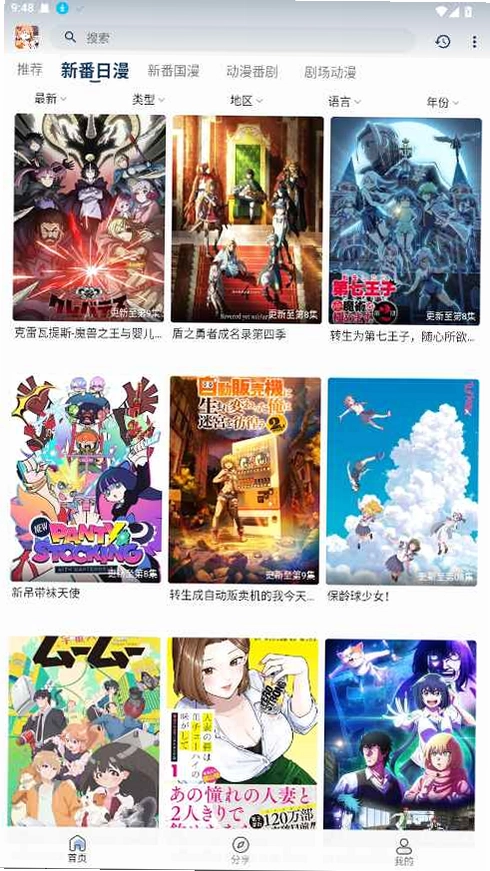Switch to the 新番国漫 tab
Image resolution: width=490 pixels, height=871 pixels.
click(x=173, y=71)
